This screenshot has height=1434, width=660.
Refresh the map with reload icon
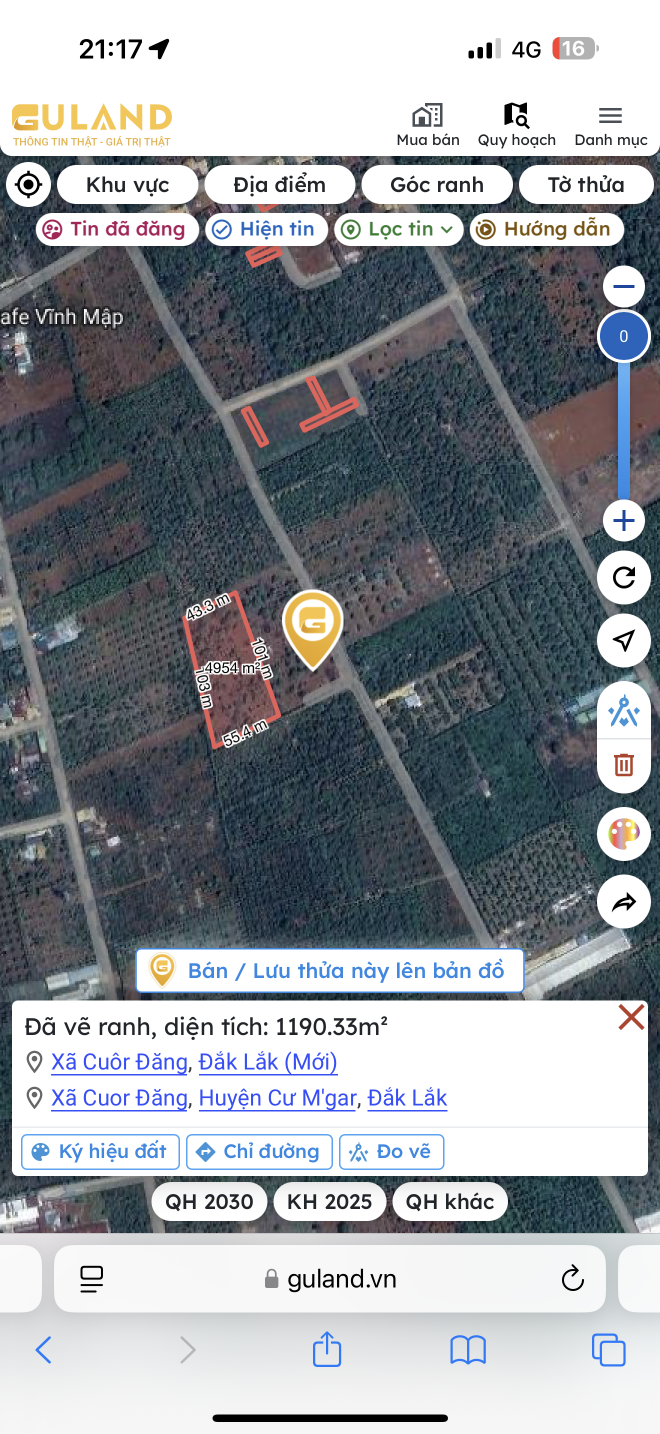tap(624, 578)
